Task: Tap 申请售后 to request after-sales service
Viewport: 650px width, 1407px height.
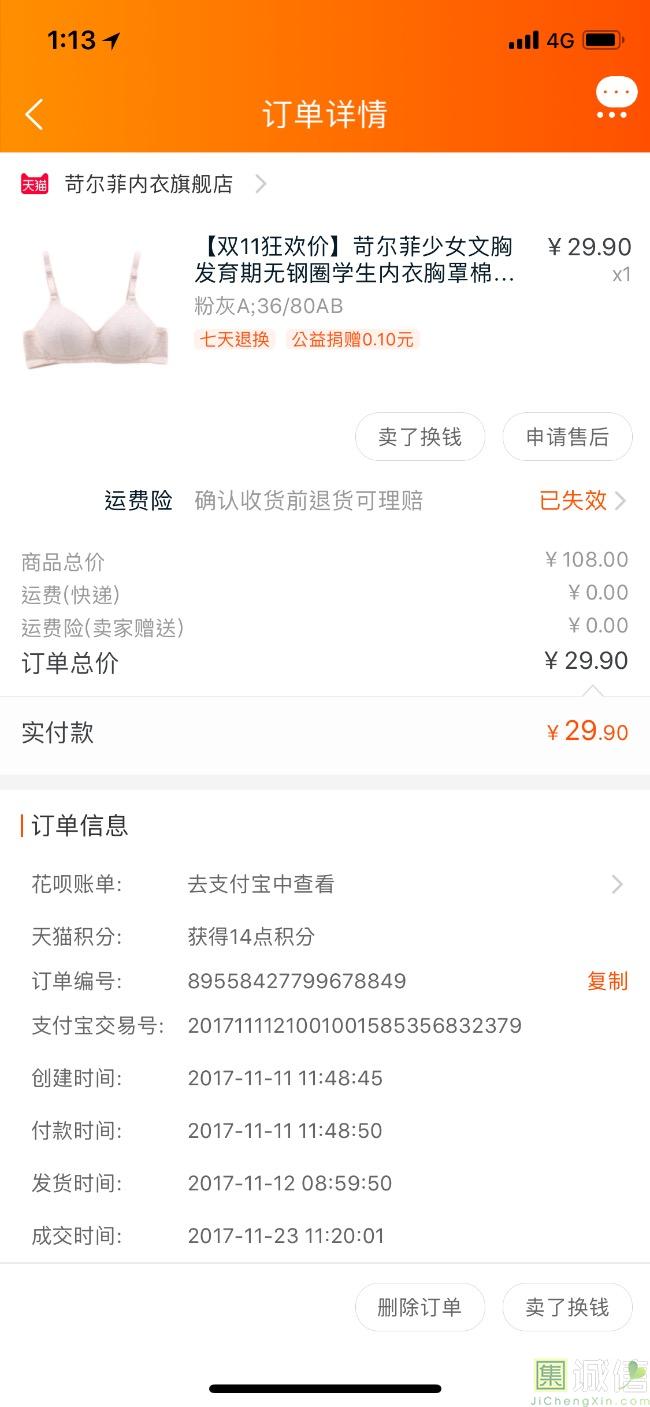Action: click(567, 437)
